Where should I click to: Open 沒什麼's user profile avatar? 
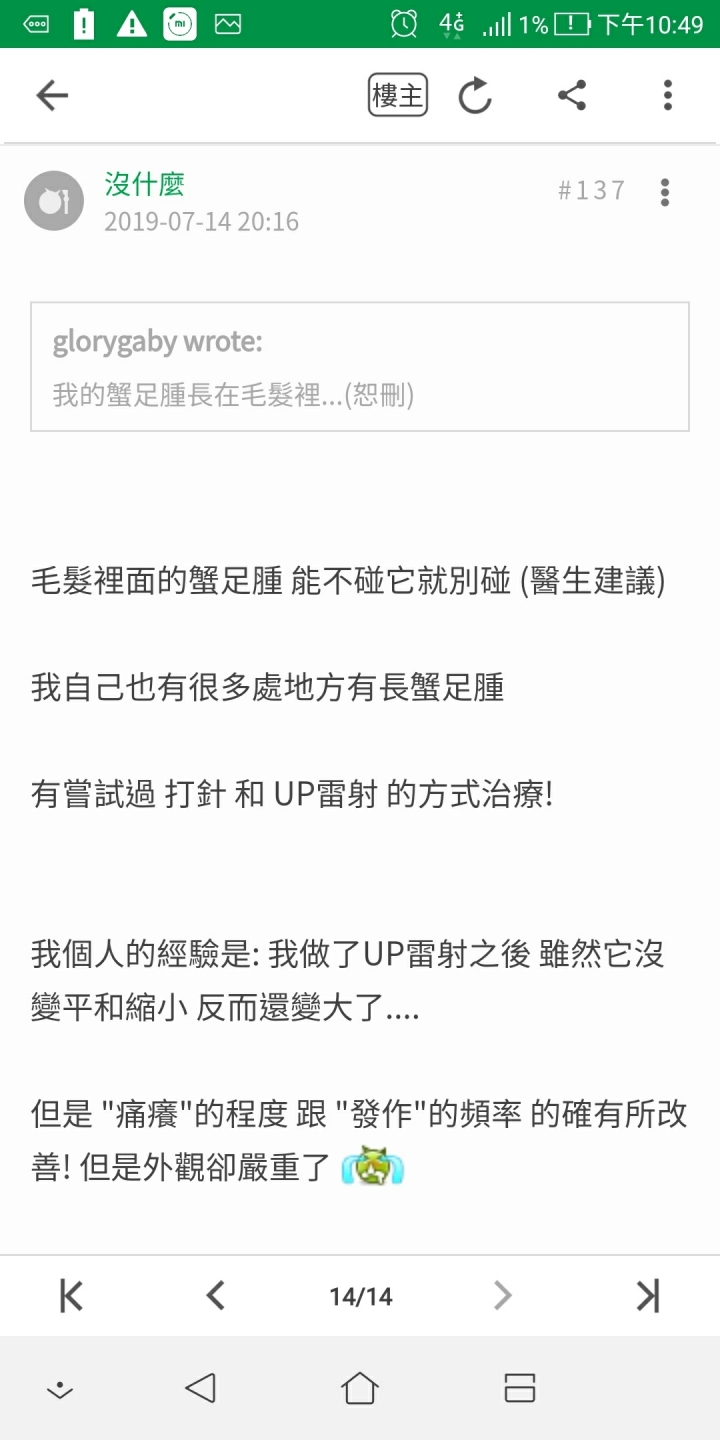54,201
